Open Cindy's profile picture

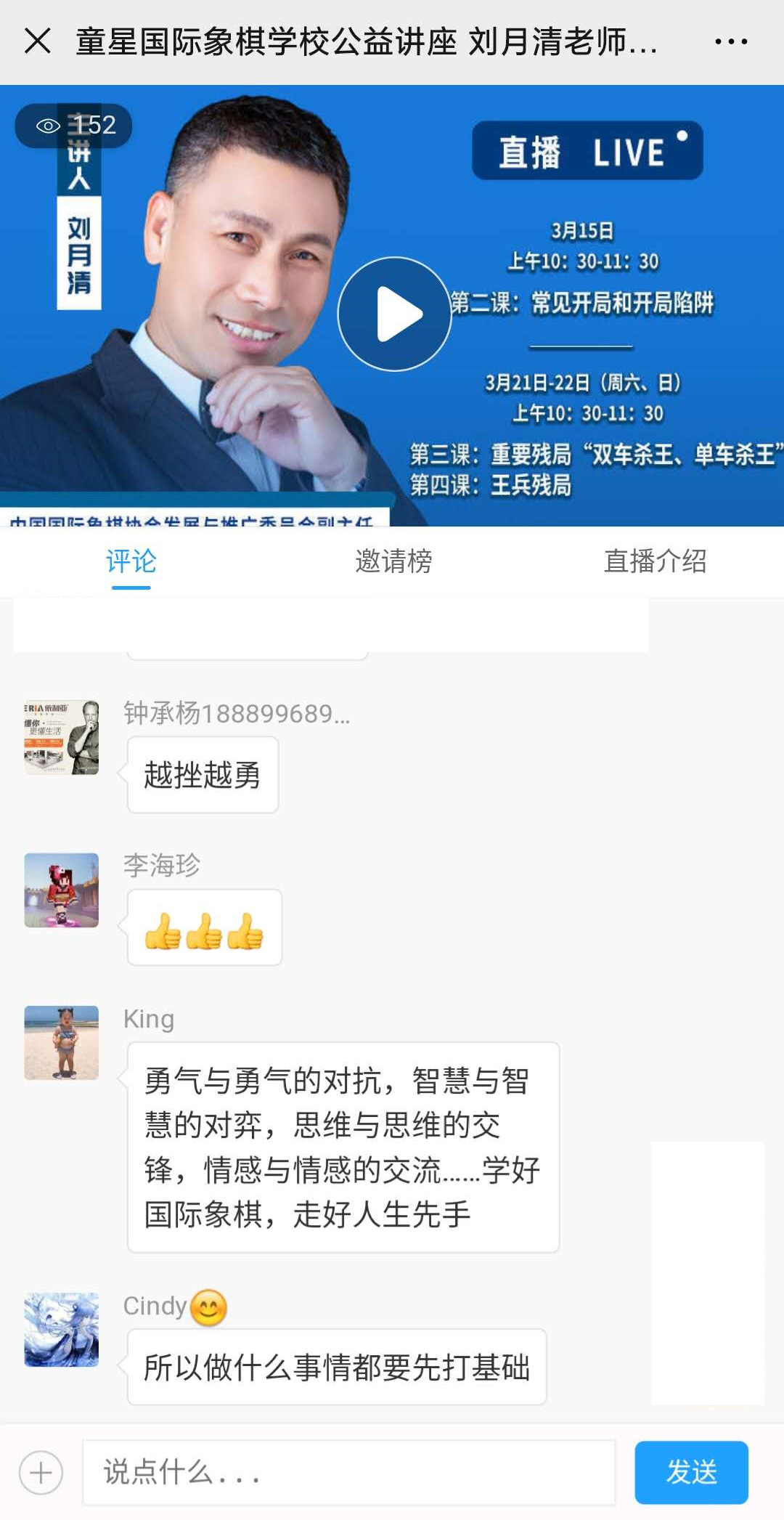(62, 1330)
